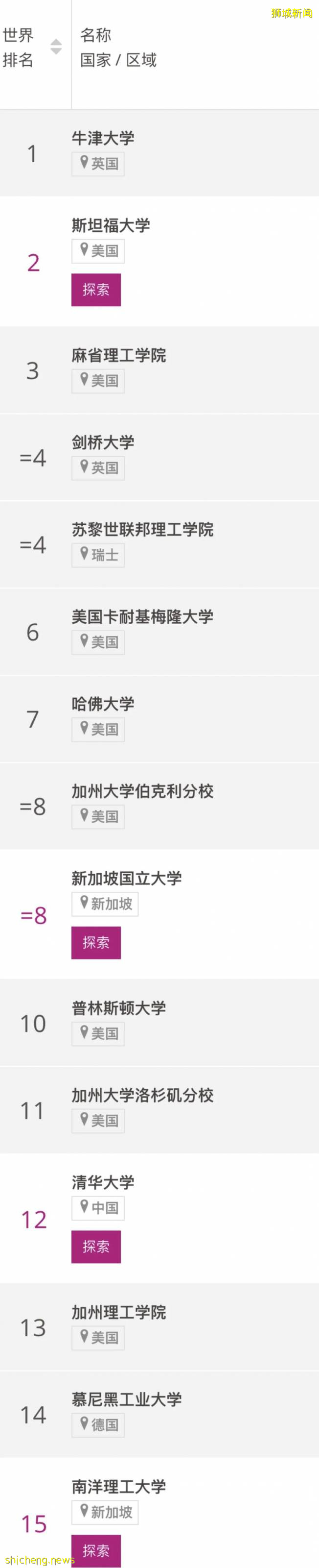Tap 探索 under 南洋理工大学
The width and height of the screenshot is (319, 1568).
point(96,1550)
